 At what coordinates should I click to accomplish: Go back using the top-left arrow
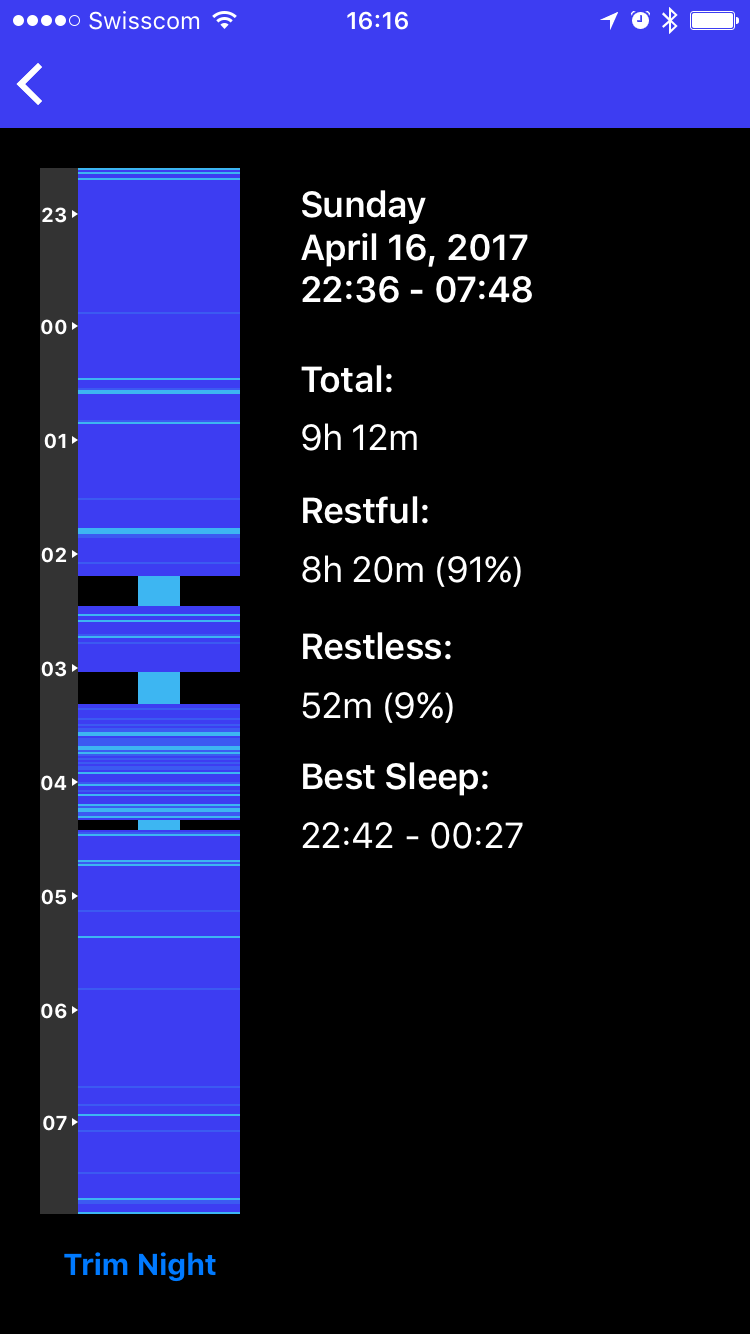coord(30,84)
